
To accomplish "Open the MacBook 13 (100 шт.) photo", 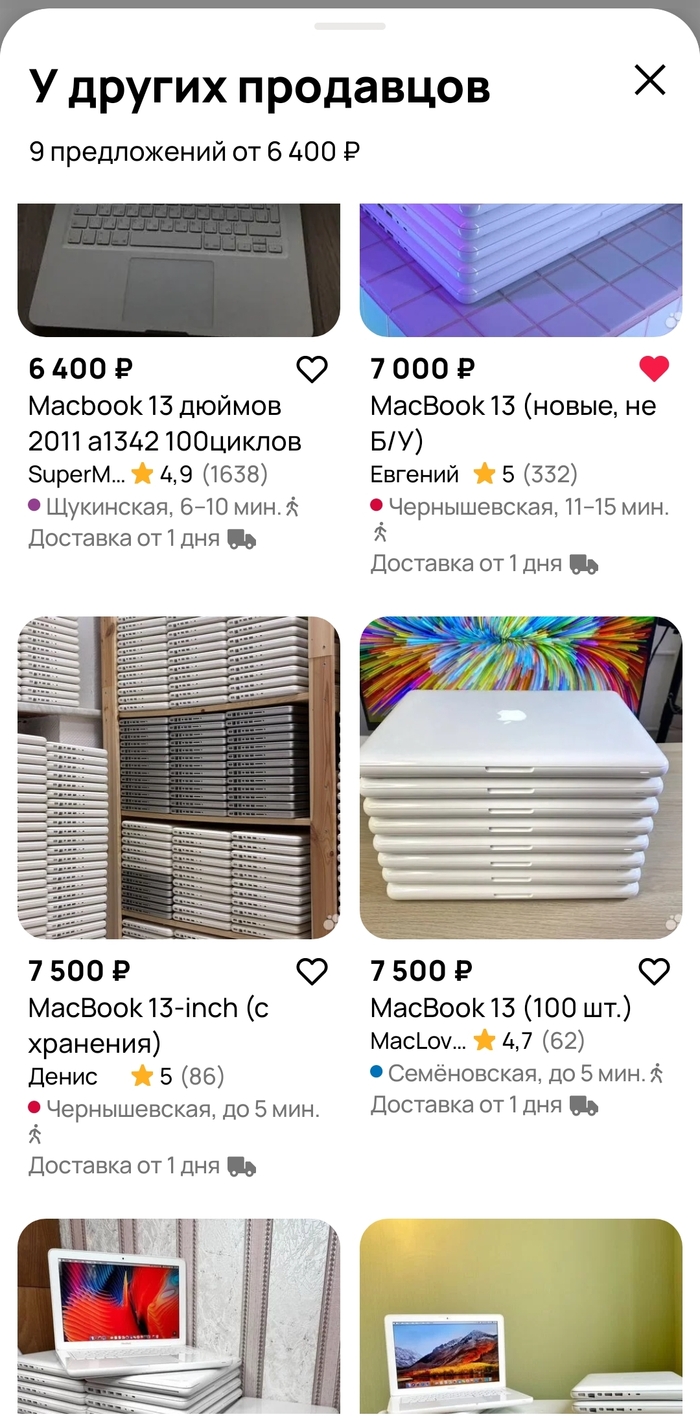I will (521, 777).
